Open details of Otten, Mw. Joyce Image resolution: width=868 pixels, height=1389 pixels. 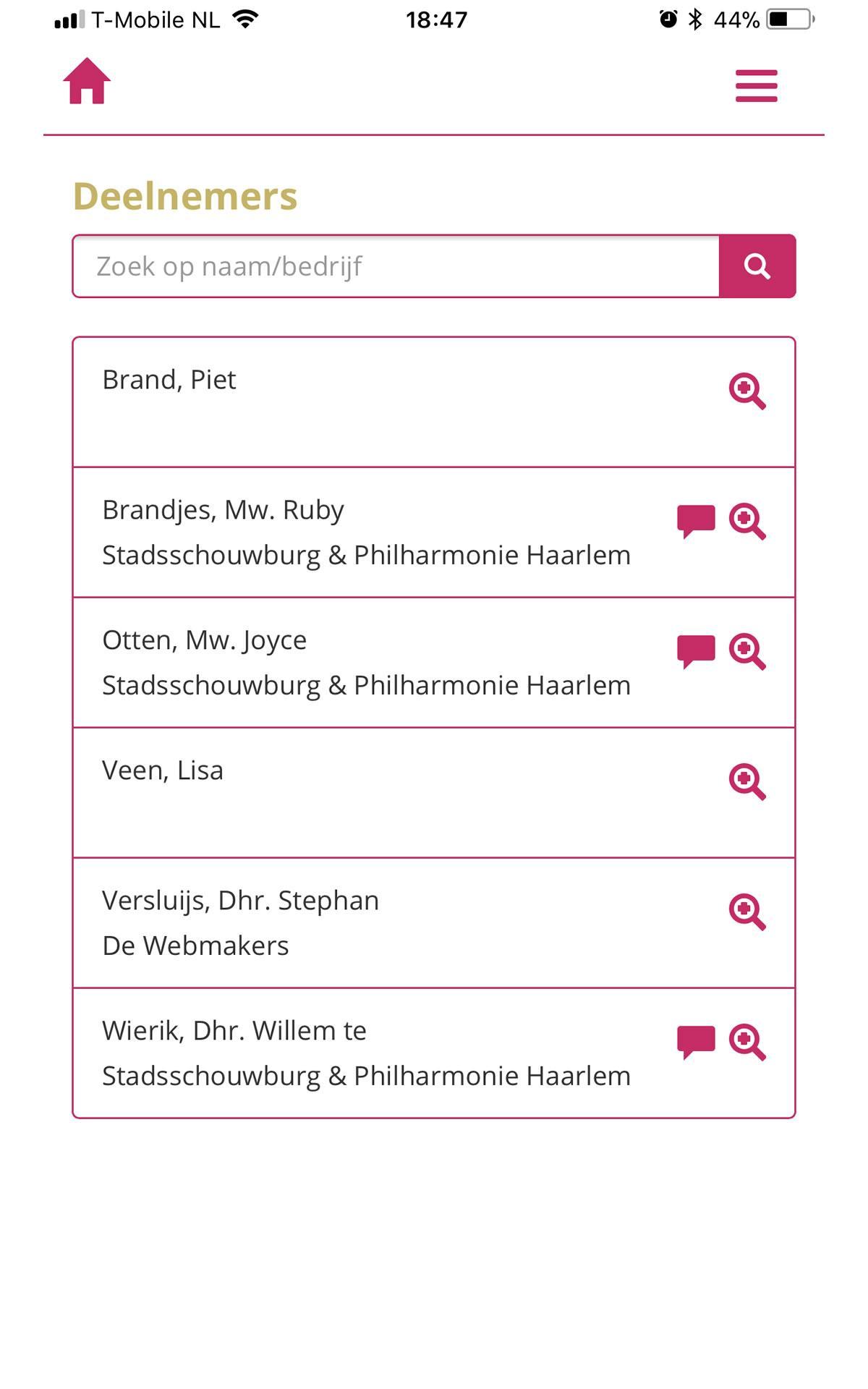[x=746, y=652]
